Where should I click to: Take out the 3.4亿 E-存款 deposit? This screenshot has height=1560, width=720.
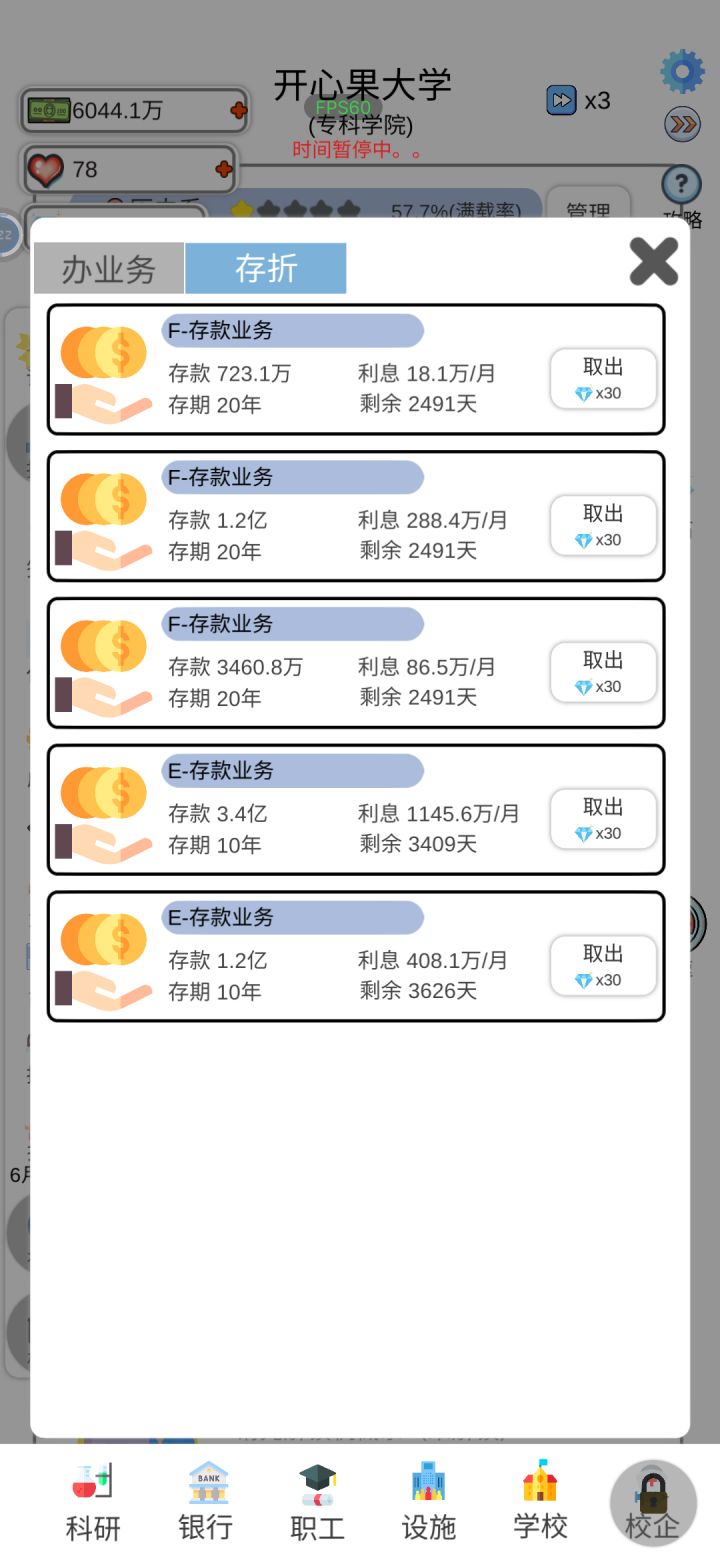[603, 819]
